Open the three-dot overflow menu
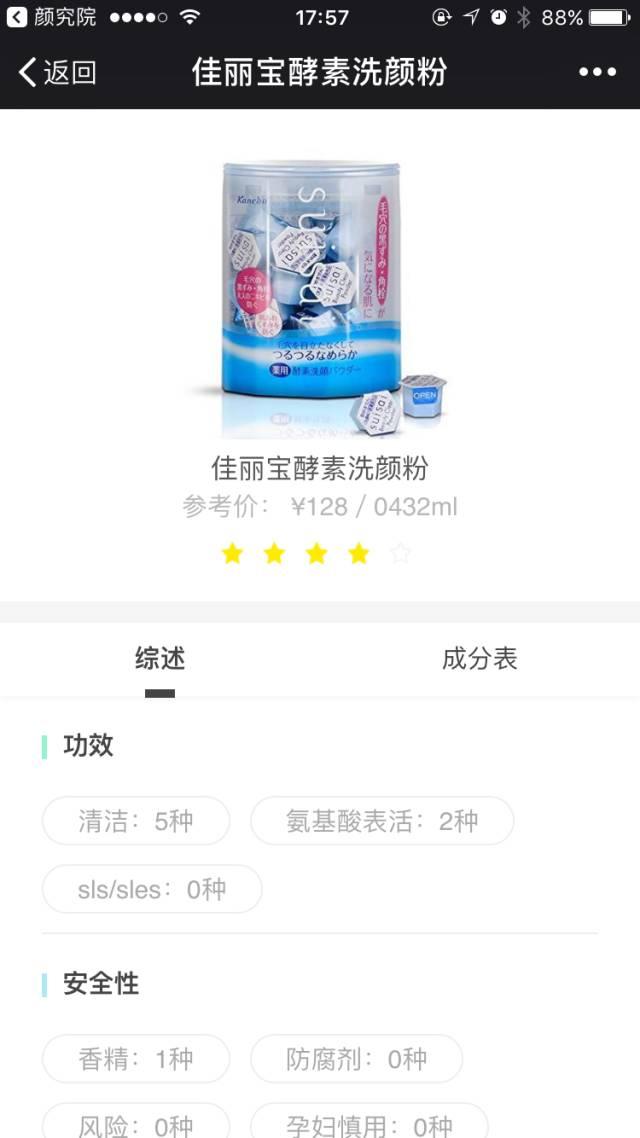This screenshot has height=1138, width=640. click(597, 72)
